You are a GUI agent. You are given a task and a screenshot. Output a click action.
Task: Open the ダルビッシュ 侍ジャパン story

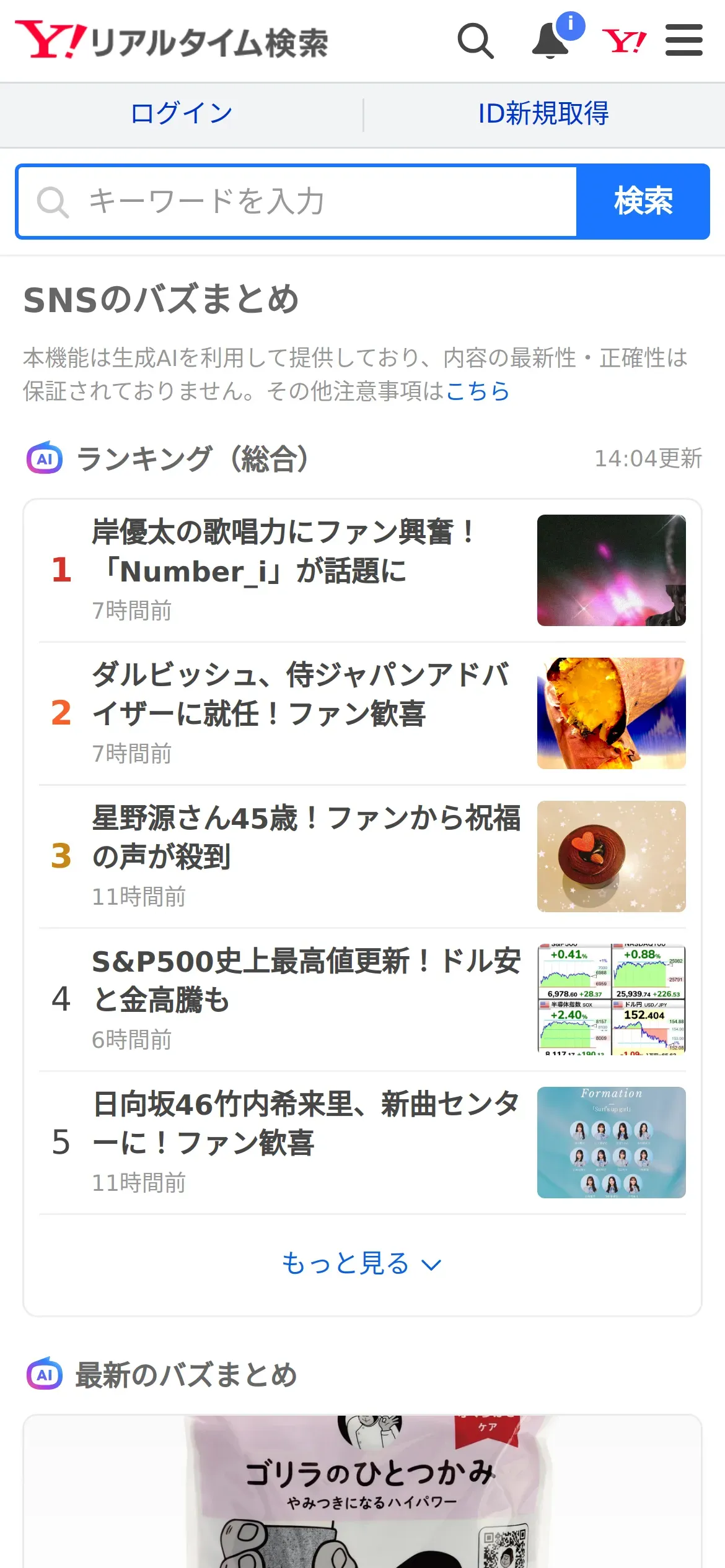(x=301, y=713)
